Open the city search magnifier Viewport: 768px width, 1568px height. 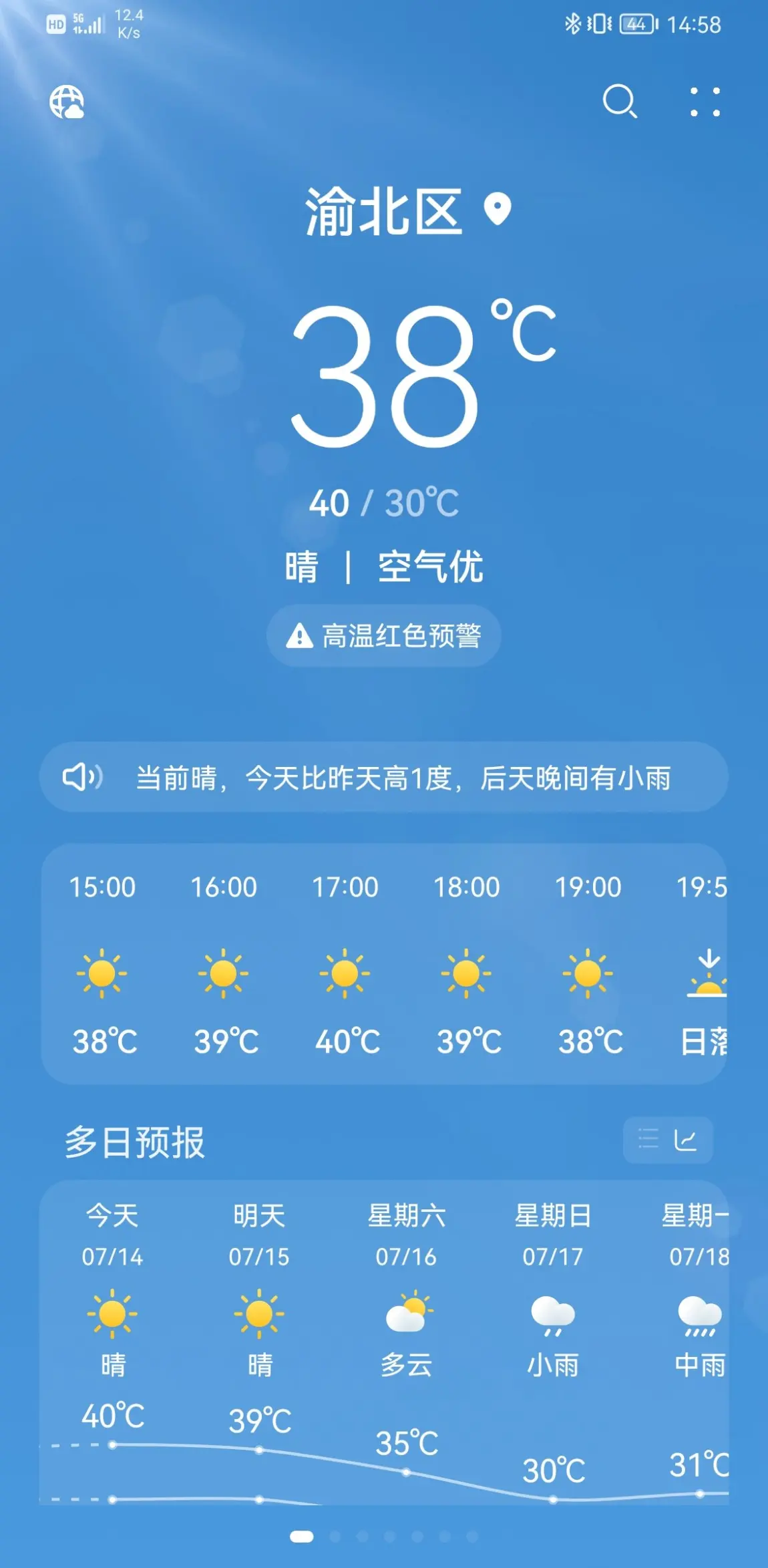coord(620,102)
